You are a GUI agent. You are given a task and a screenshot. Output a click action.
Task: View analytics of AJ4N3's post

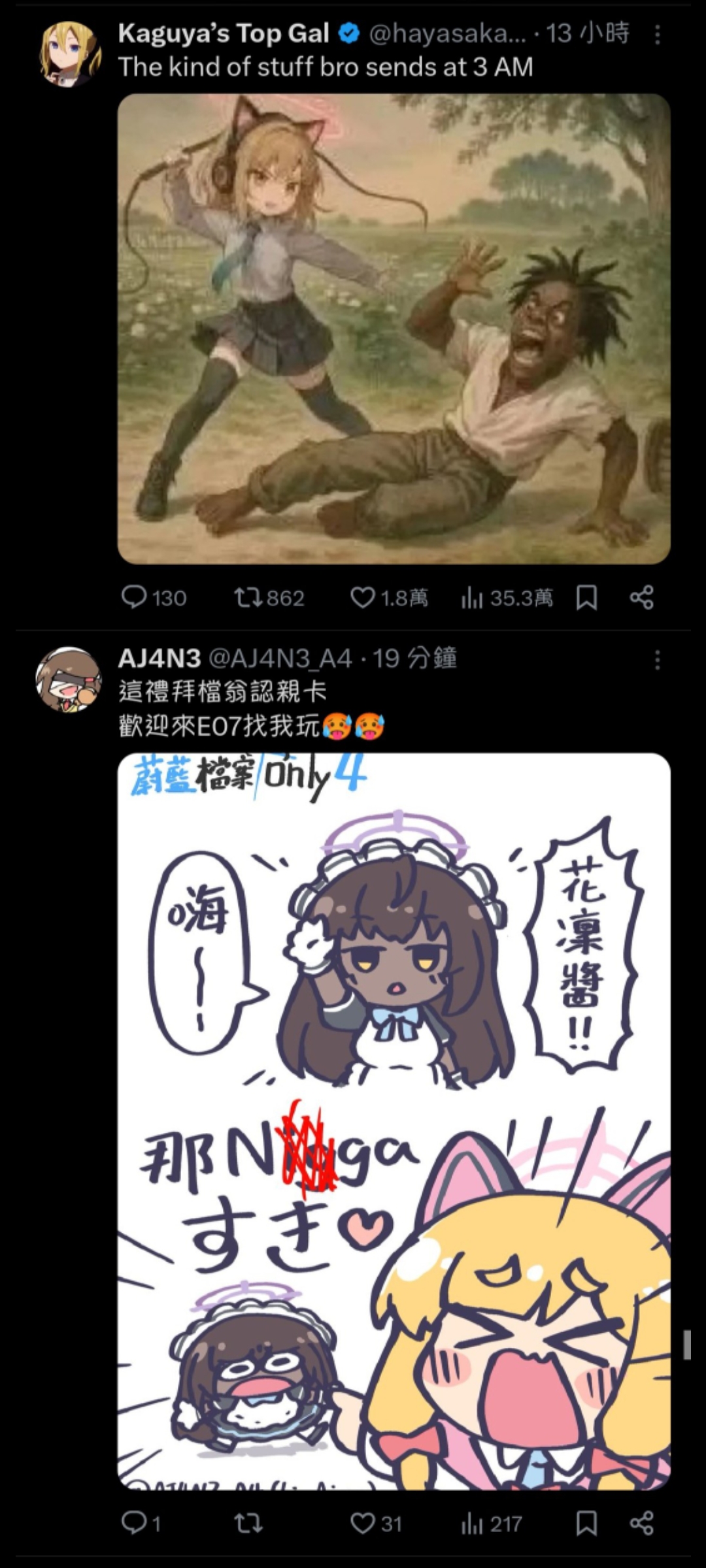pos(491,1524)
